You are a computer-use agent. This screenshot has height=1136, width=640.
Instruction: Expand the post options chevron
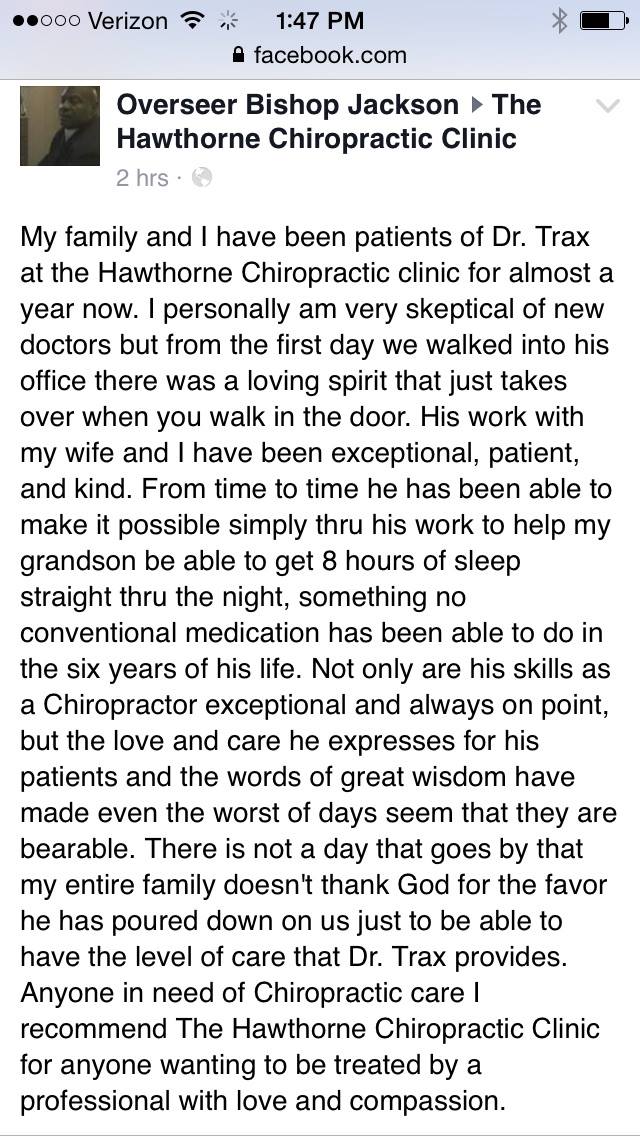pos(606,106)
